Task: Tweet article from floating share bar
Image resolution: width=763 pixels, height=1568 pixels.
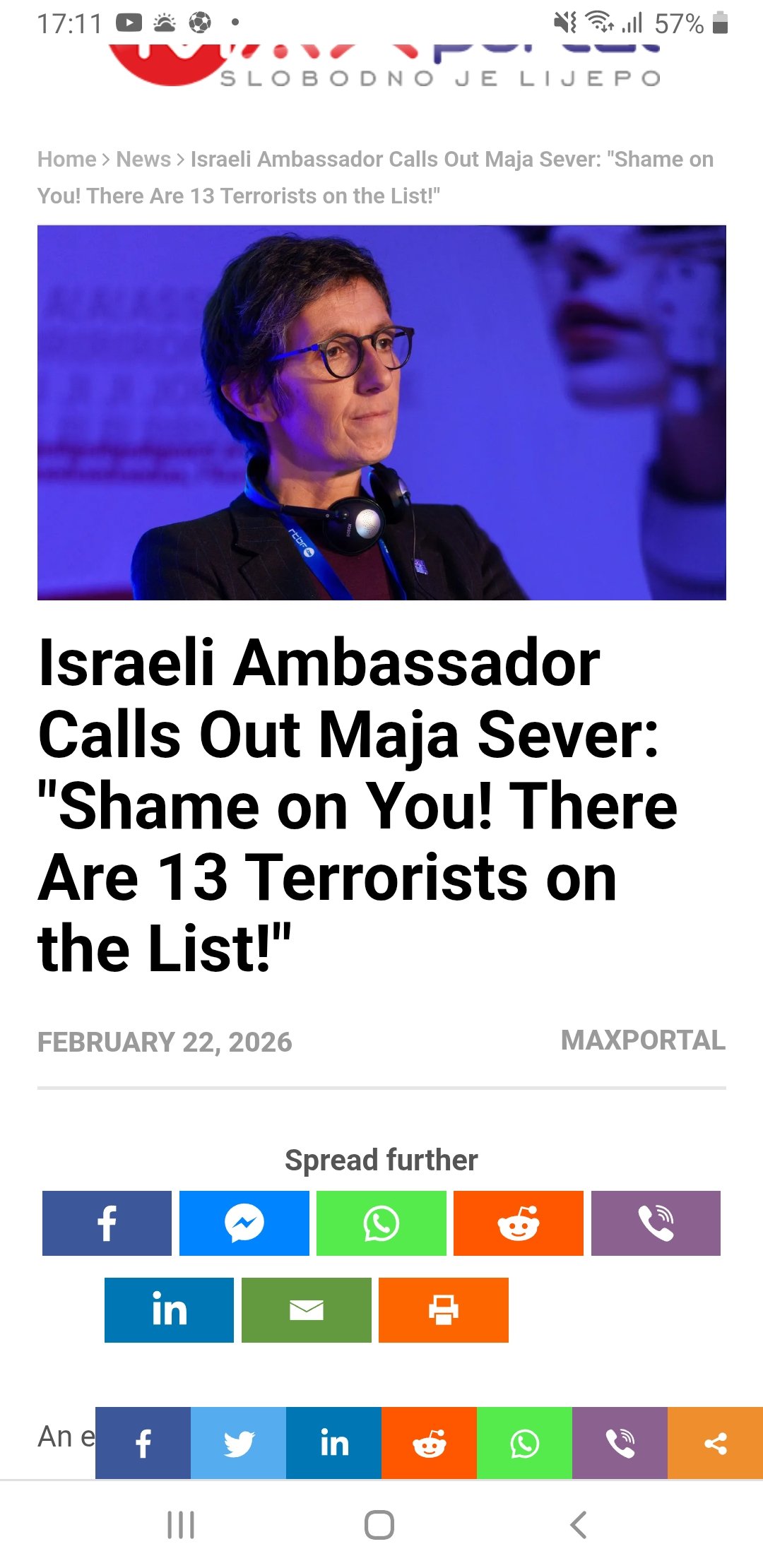Action: pyautogui.click(x=238, y=1444)
